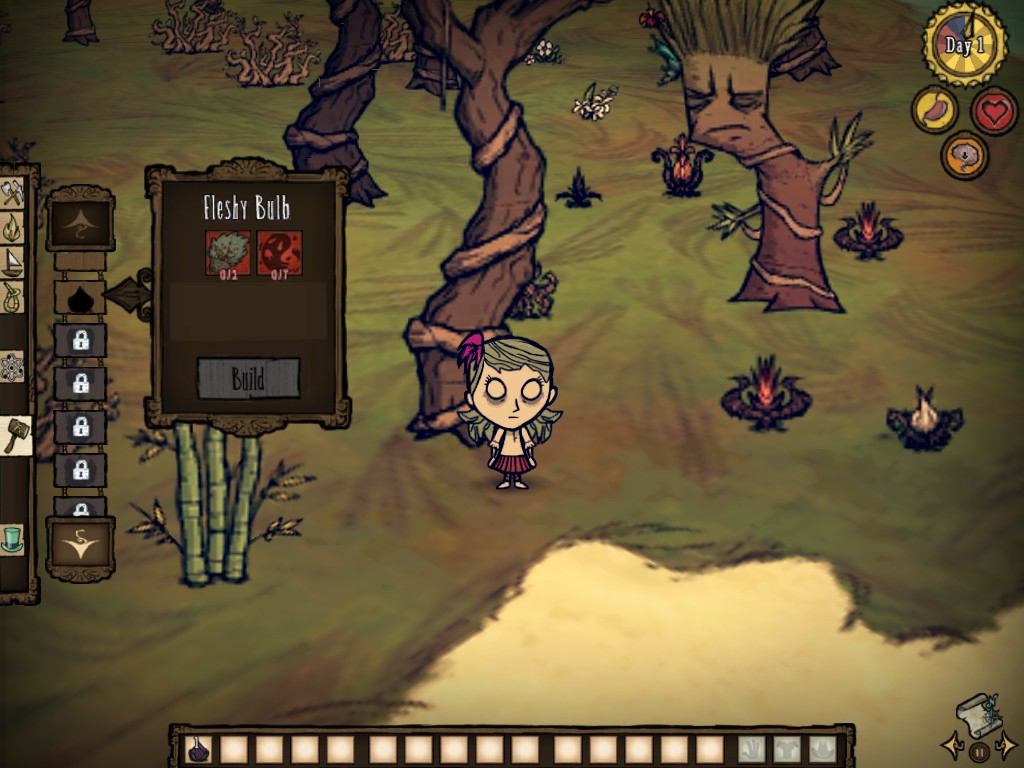Select the Fleshy Bulb recipe slot
The image size is (1024, 768).
point(80,297)
